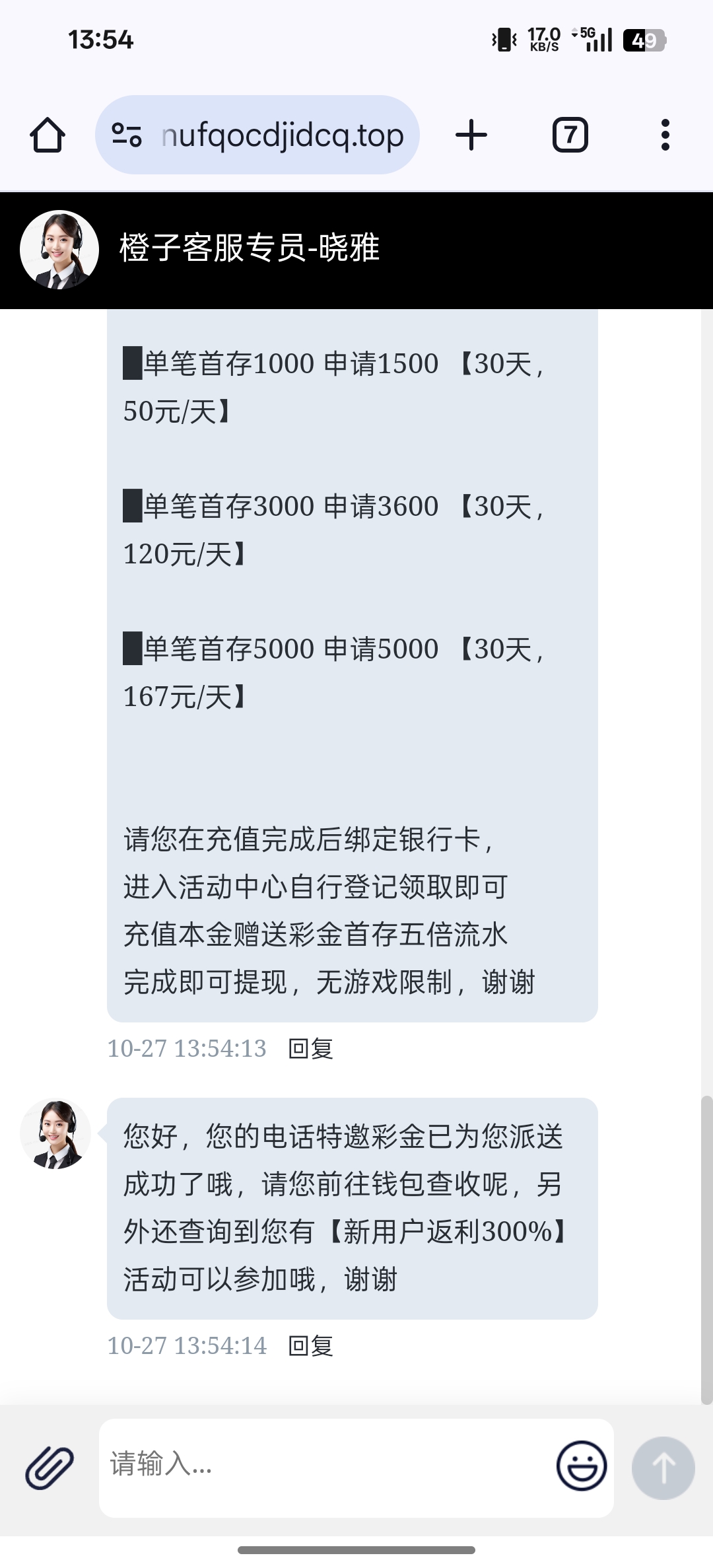Go to the browser home page
Screen dimensions: 713x1568
pos(48,135)
